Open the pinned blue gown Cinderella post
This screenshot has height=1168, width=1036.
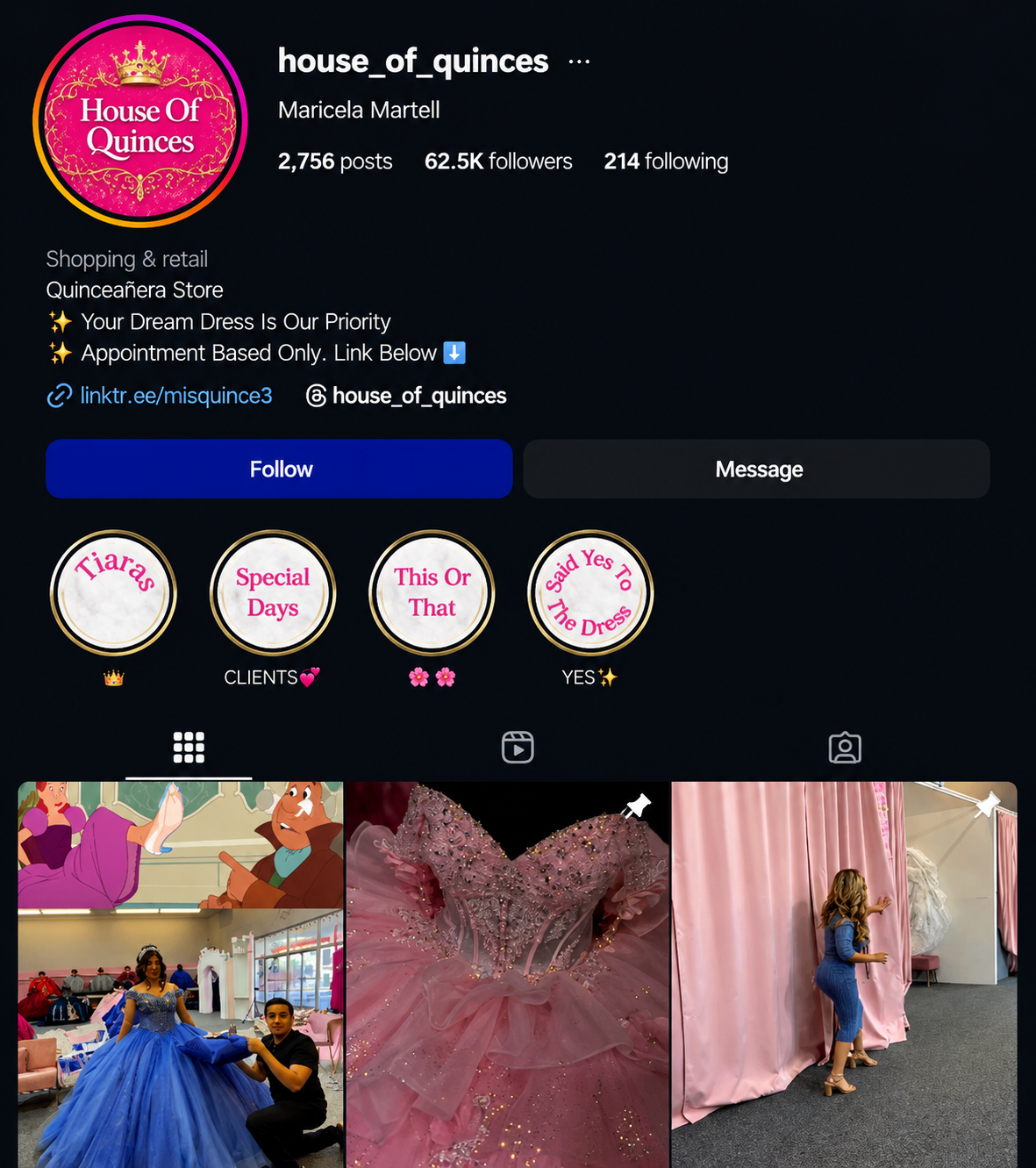pos(181,974)
